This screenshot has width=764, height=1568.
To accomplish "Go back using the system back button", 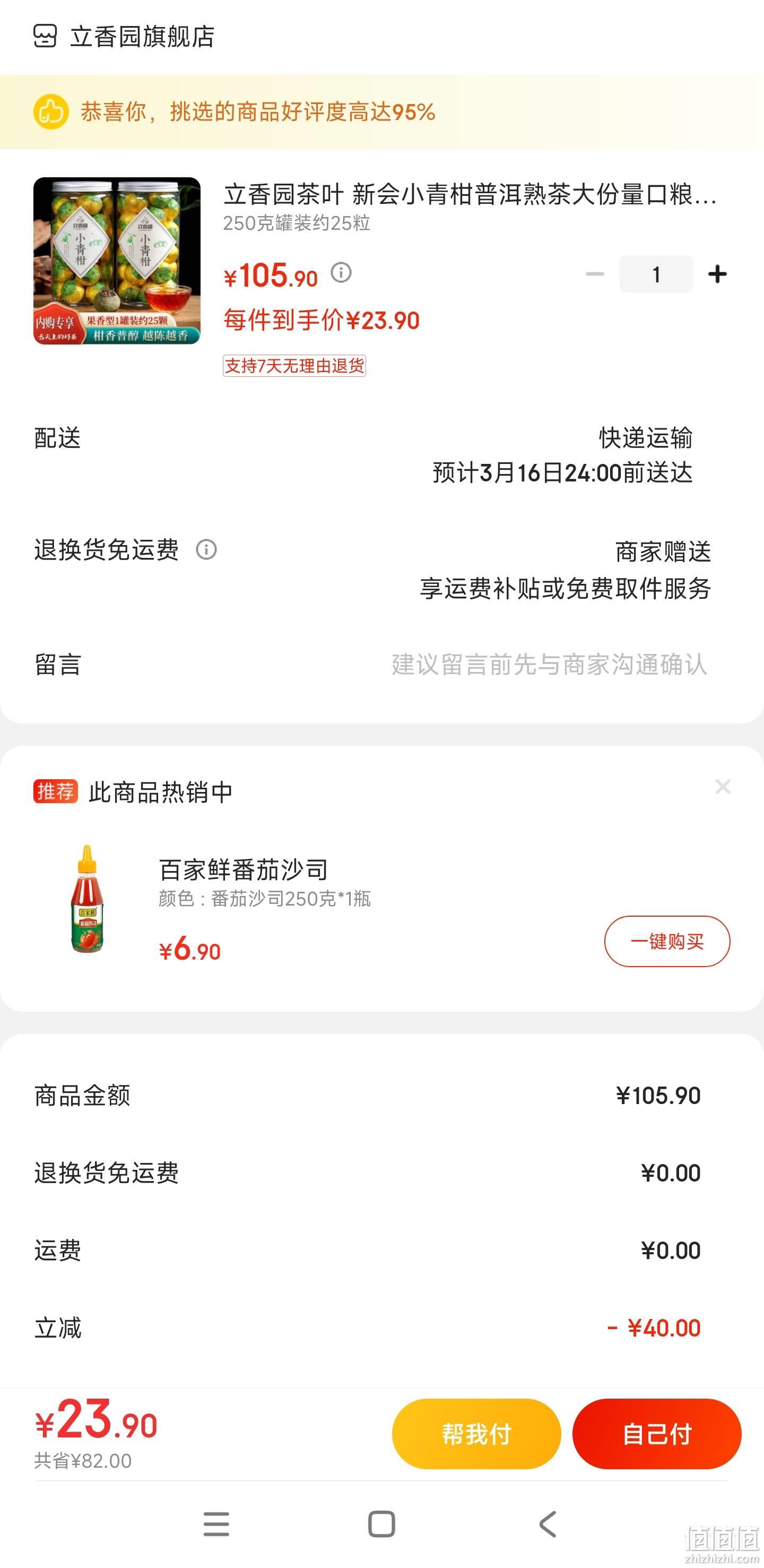I will (x=548, y=1524).
